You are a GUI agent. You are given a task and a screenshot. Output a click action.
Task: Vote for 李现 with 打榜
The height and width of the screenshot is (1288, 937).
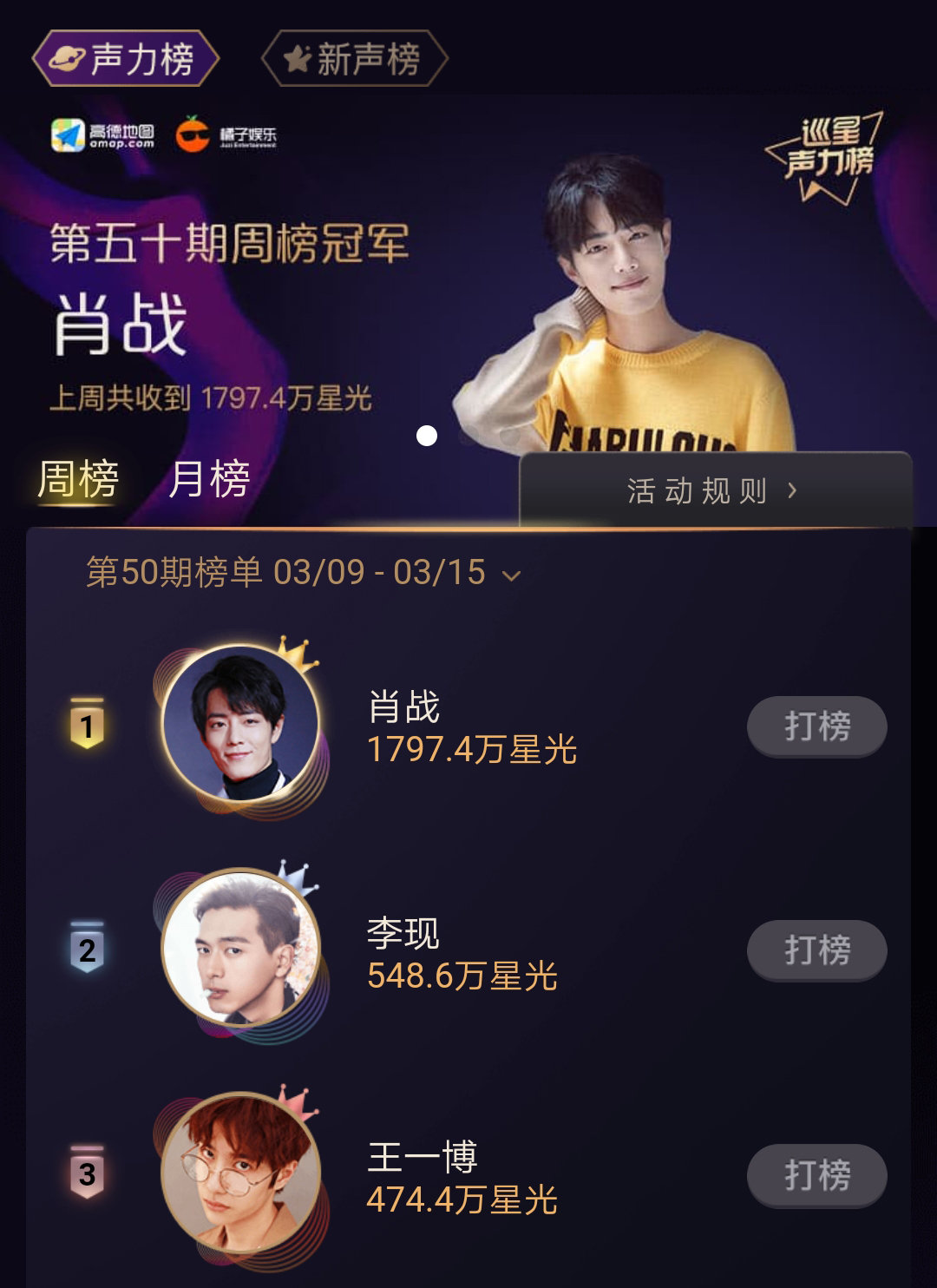[x=816, y=950]
